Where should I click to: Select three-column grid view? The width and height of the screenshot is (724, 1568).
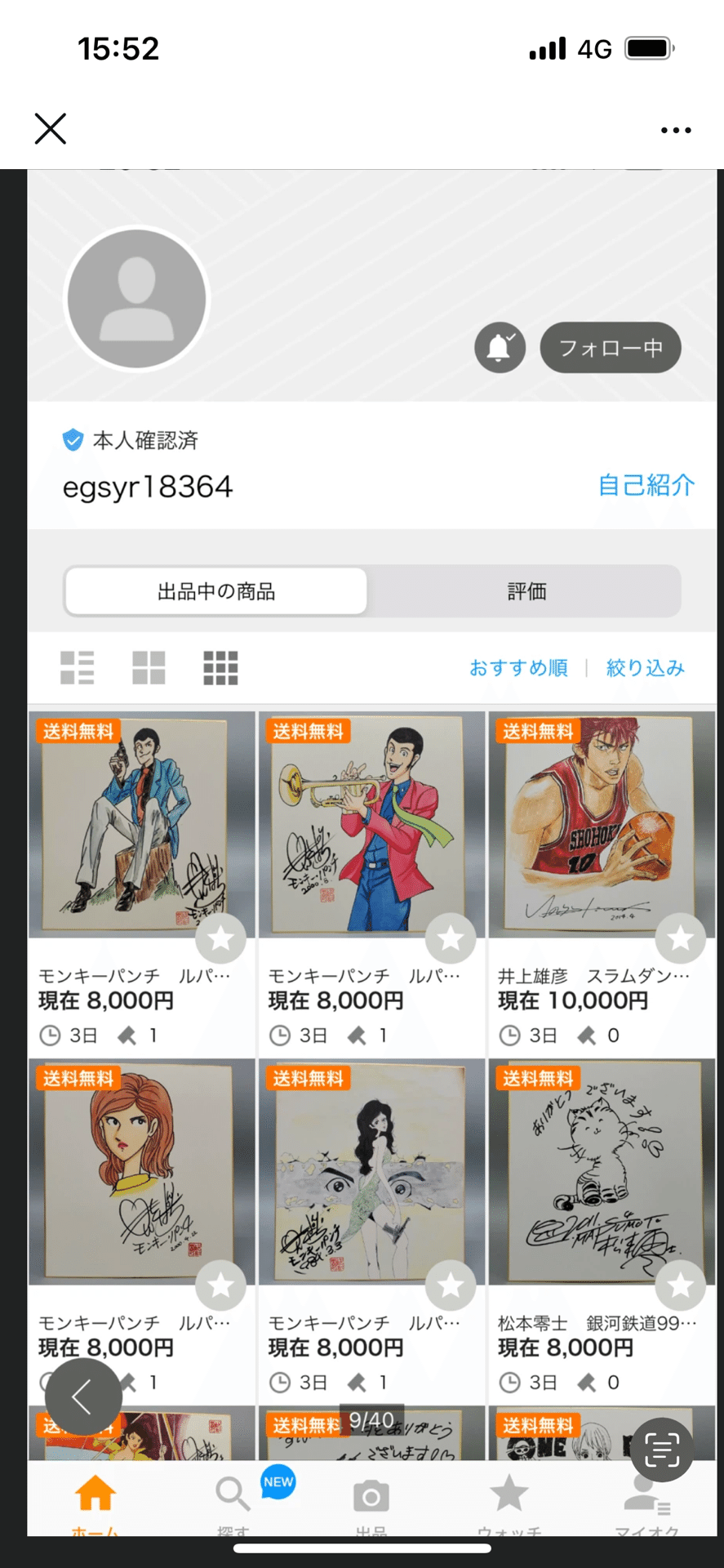(x=220, y=668)
